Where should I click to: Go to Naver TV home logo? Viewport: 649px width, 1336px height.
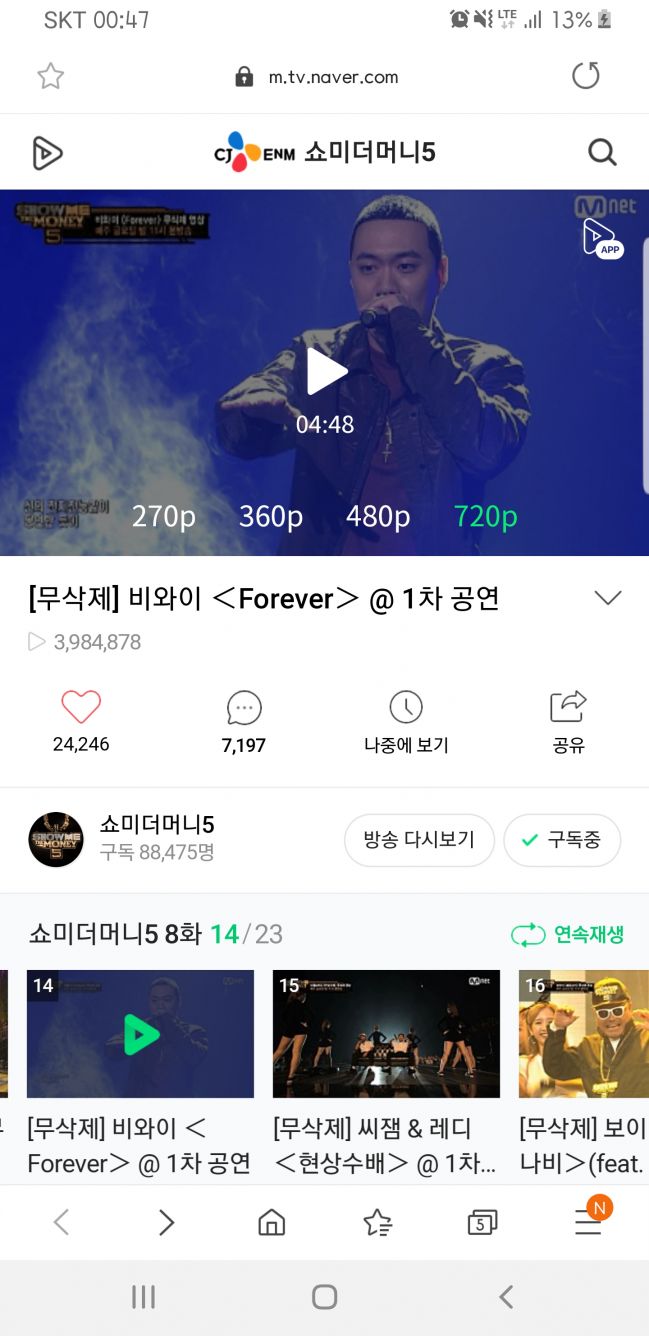tap(47, 153)
